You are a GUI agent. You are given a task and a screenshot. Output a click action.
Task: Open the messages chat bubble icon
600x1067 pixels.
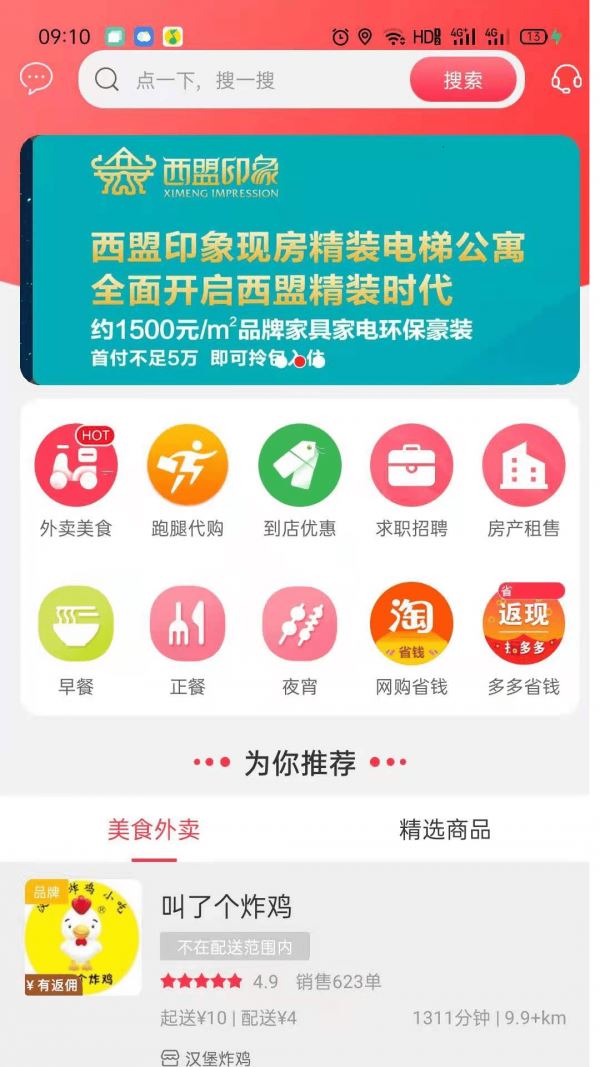(x=36, y=79)
